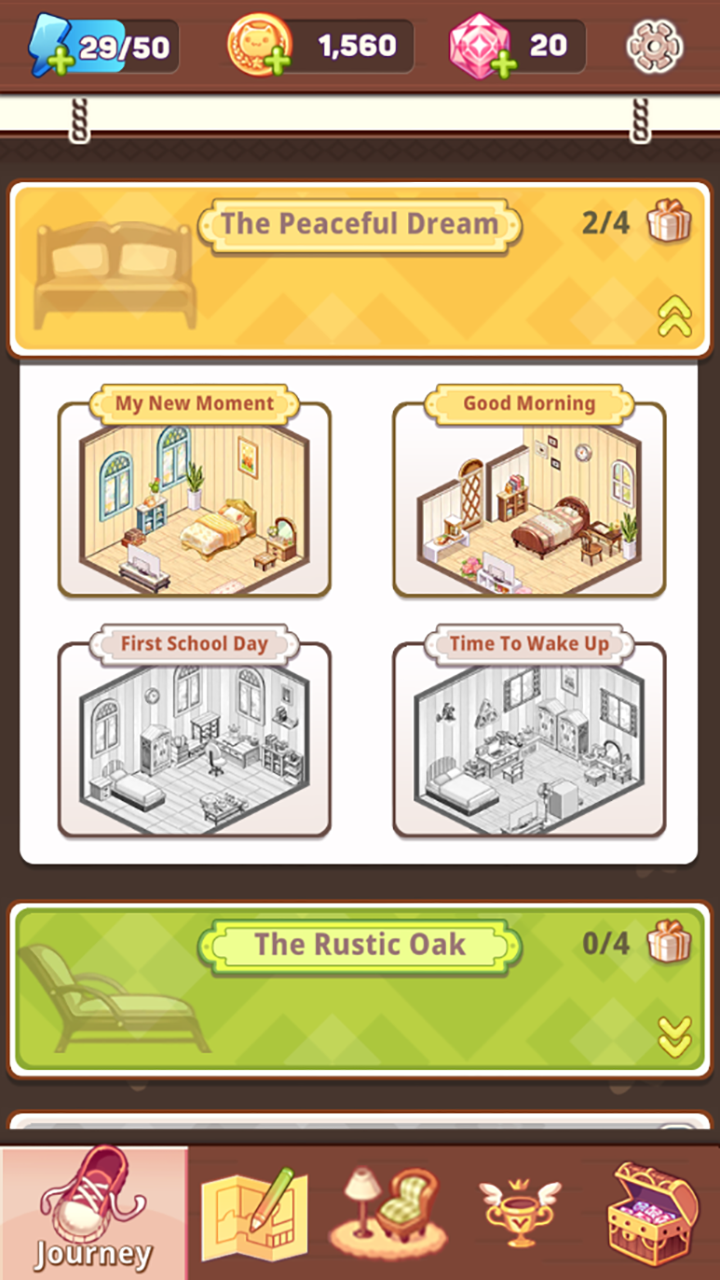720x1280 pixels.
Task: Expand The Rustic Oak chapter with down chevrons
Action: (x=676, y=1037)
